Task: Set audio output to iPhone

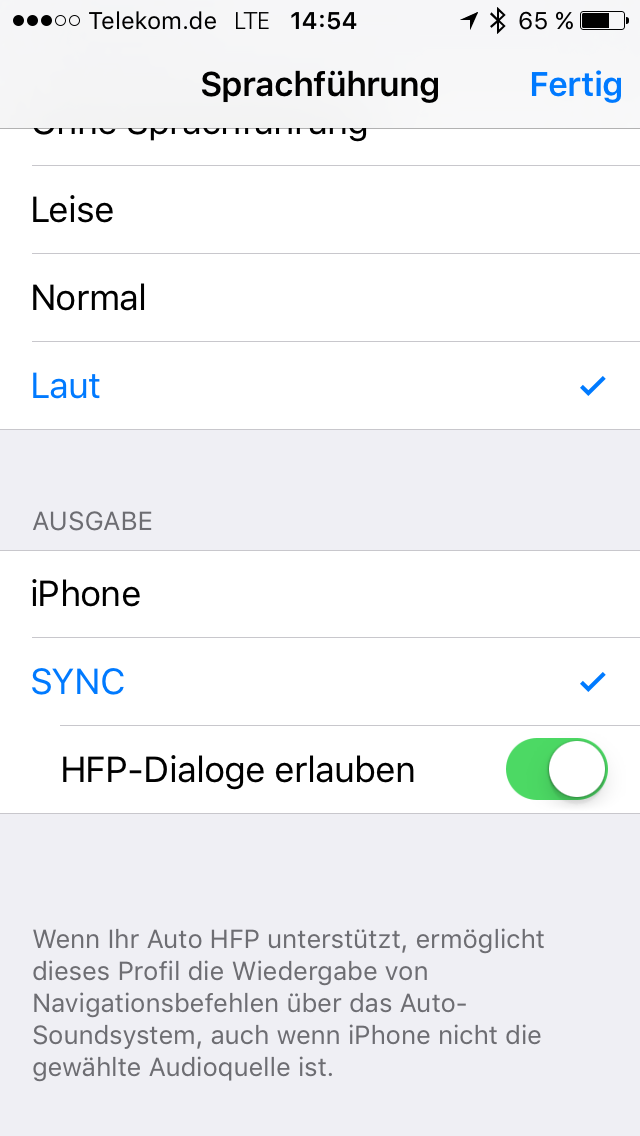Action: (x=320, y=594)
